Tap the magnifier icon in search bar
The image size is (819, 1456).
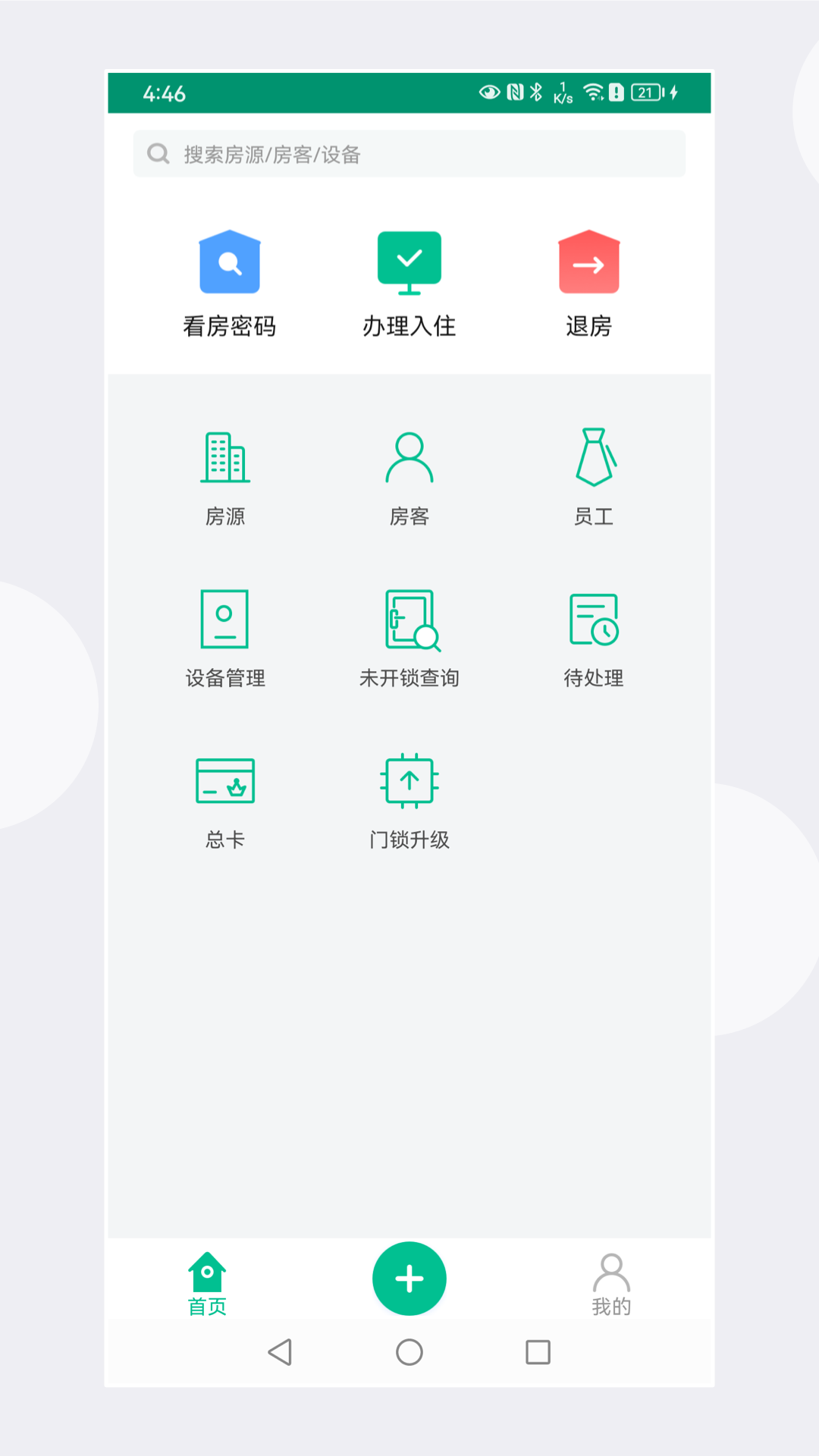click(x=158, y=153)
